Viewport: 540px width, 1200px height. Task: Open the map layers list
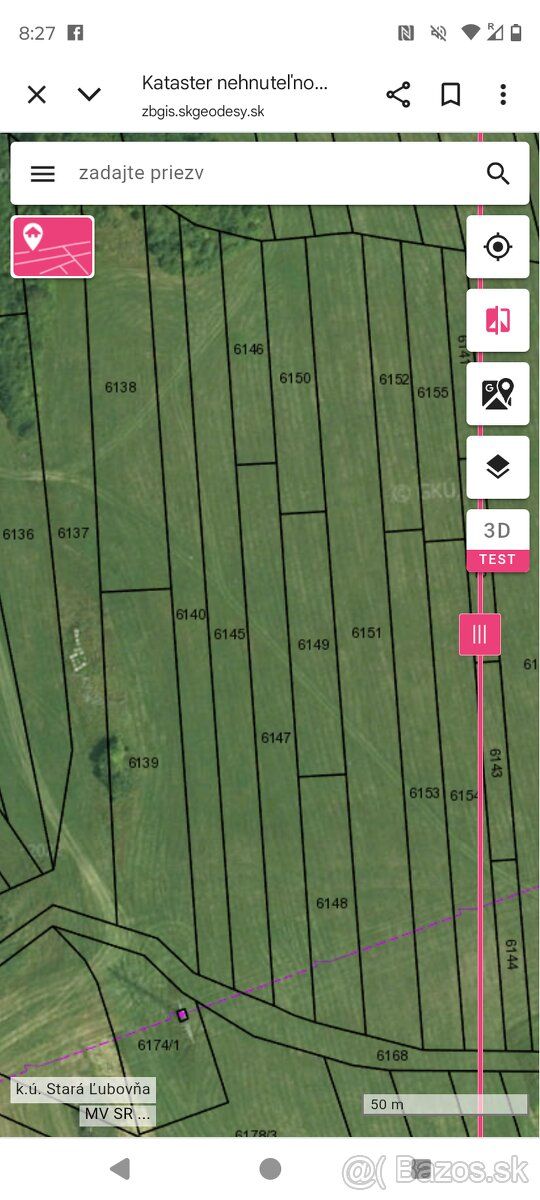point(498,467)
